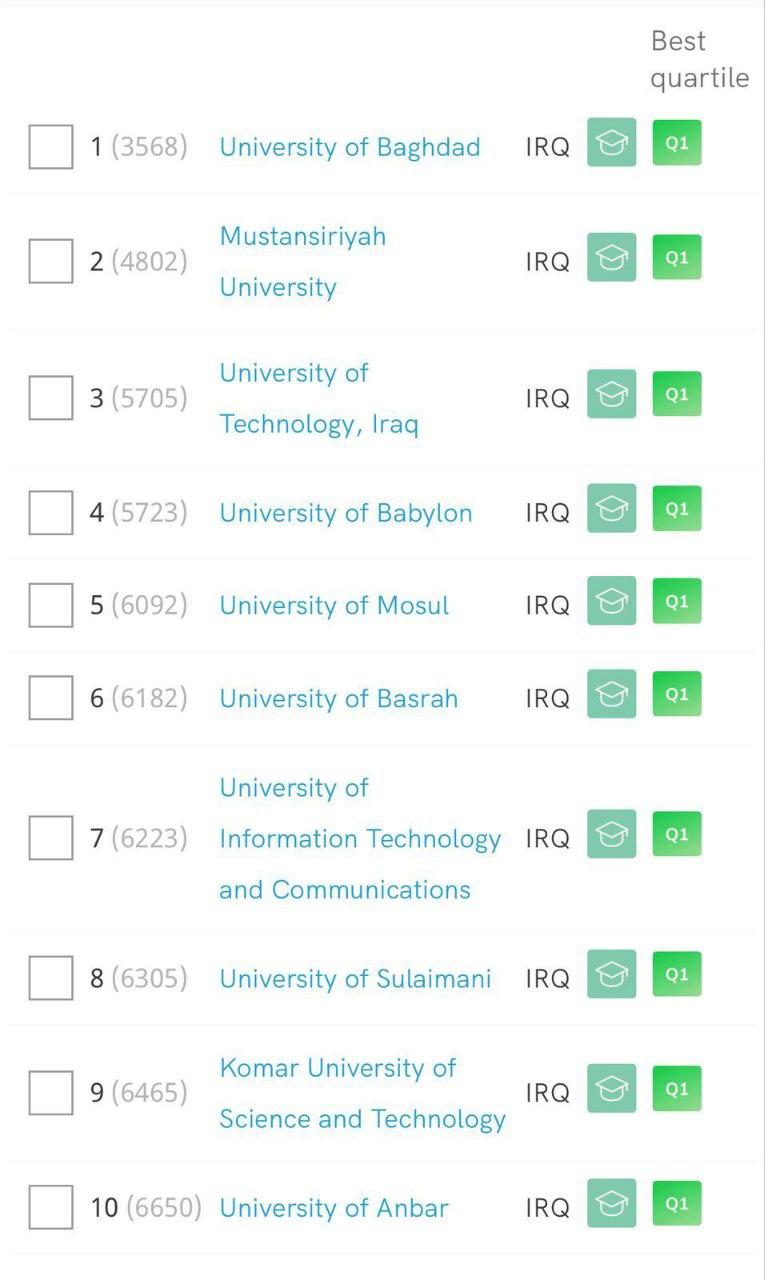Tick the University of Technology, Iraq checkbox

click(x=51, y=398)
